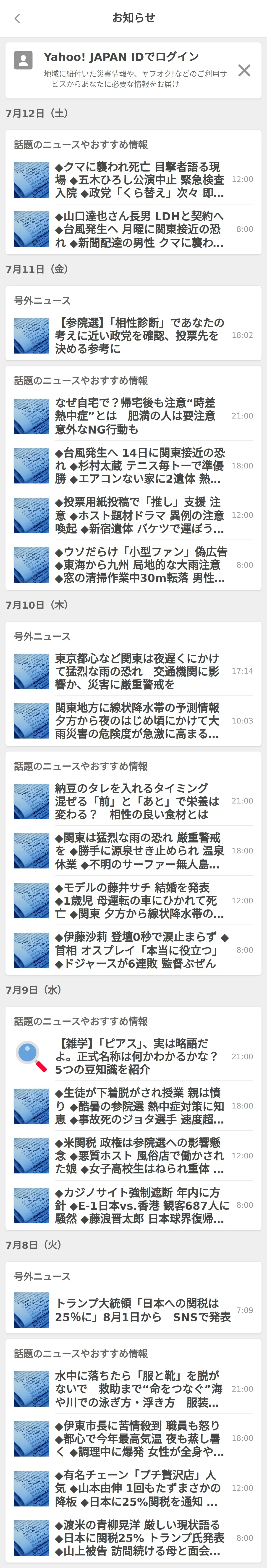Screen dimensions: 267x1568
Task: Read the 納豆のタレを入れるタイミング article
Action: [139, 801]
